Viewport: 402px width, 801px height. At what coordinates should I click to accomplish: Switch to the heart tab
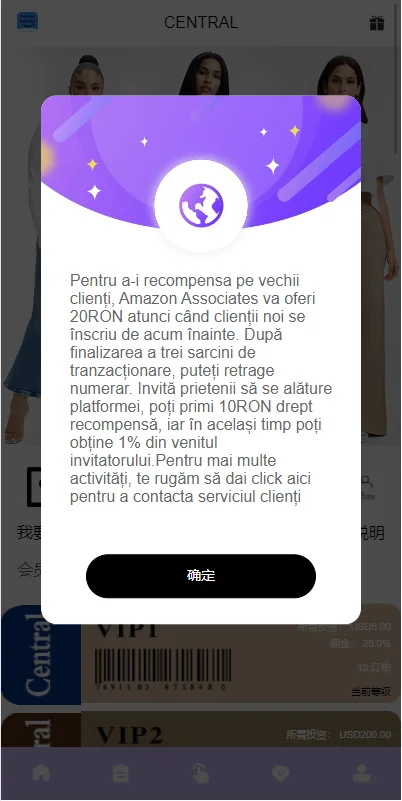point(280,773)
